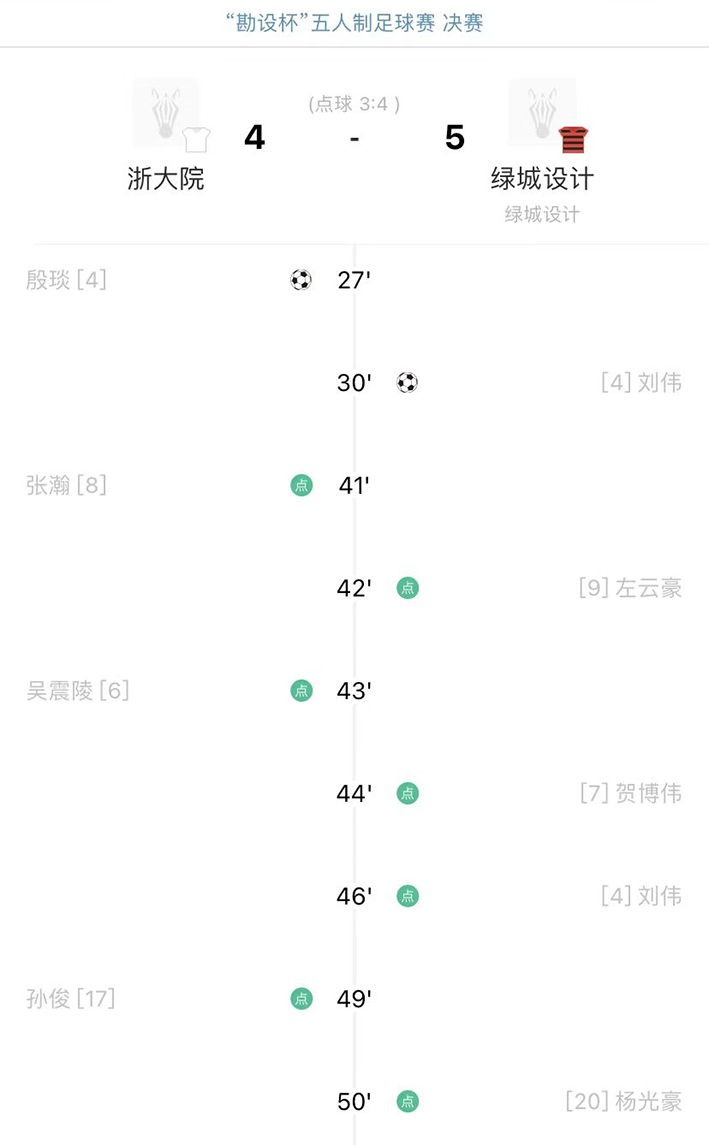Select player 孙俊 [17]
Image resolution: width=709 pixels, height=1145 pixels.
click(71, 998)
